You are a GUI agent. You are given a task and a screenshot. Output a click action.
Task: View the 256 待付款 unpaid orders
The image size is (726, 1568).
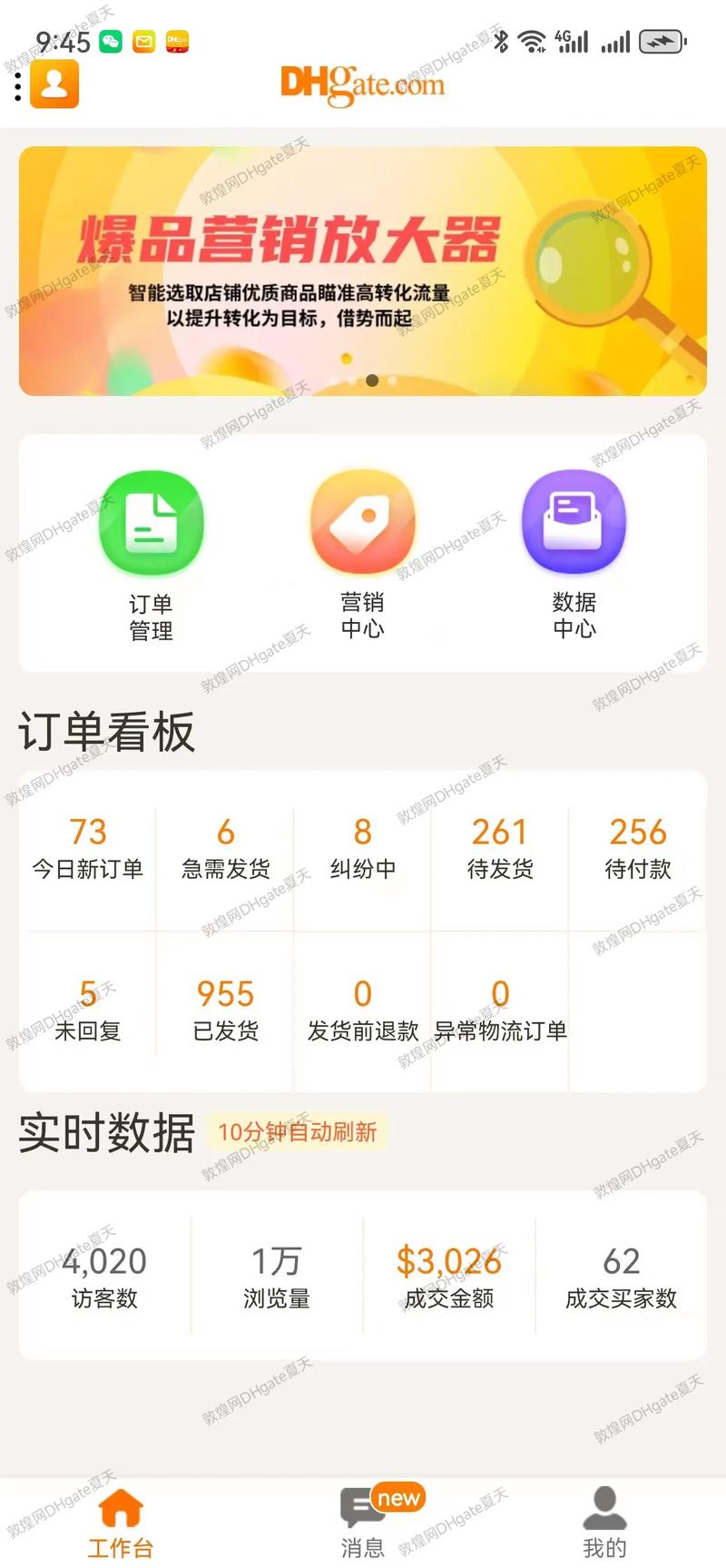638,849
